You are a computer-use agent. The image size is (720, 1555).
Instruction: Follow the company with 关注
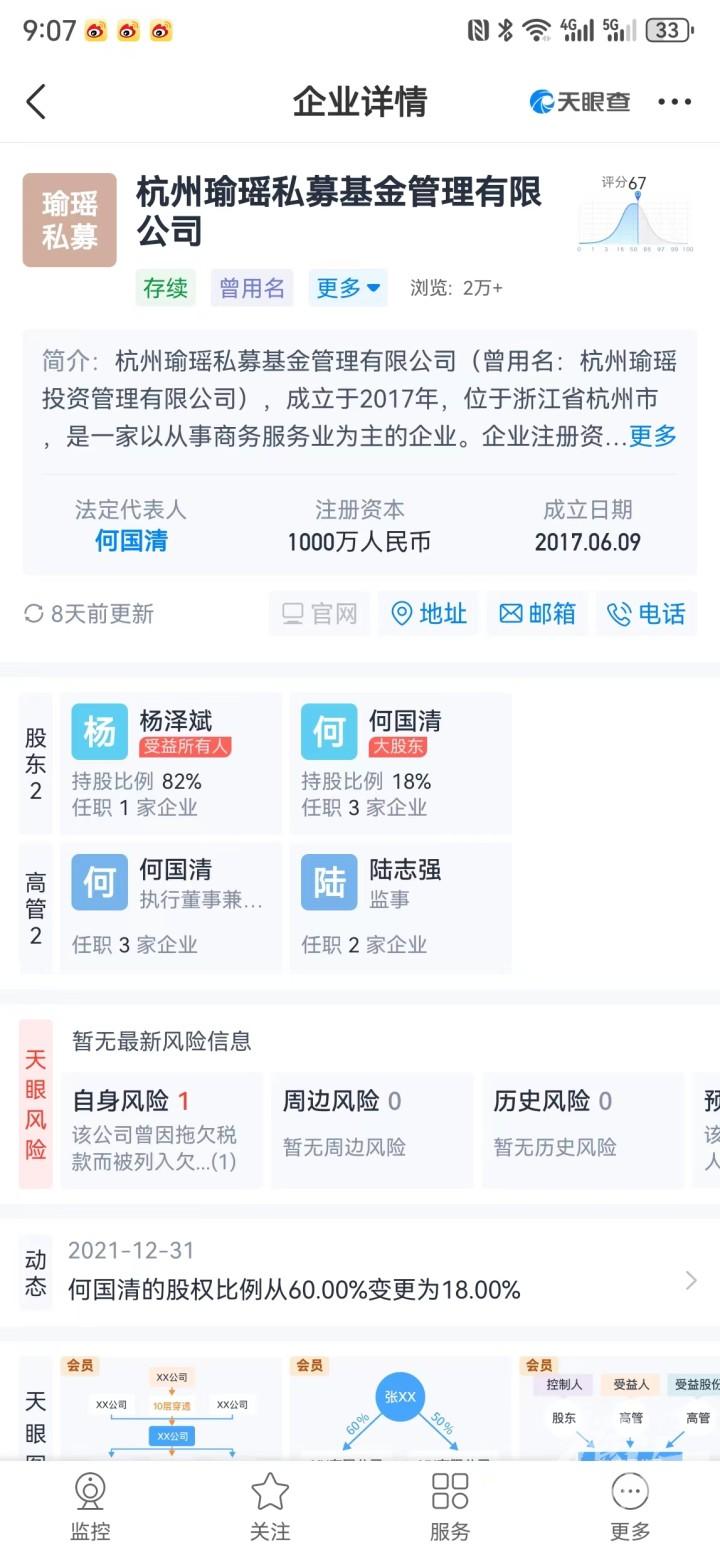click(x=270, y=1506)
